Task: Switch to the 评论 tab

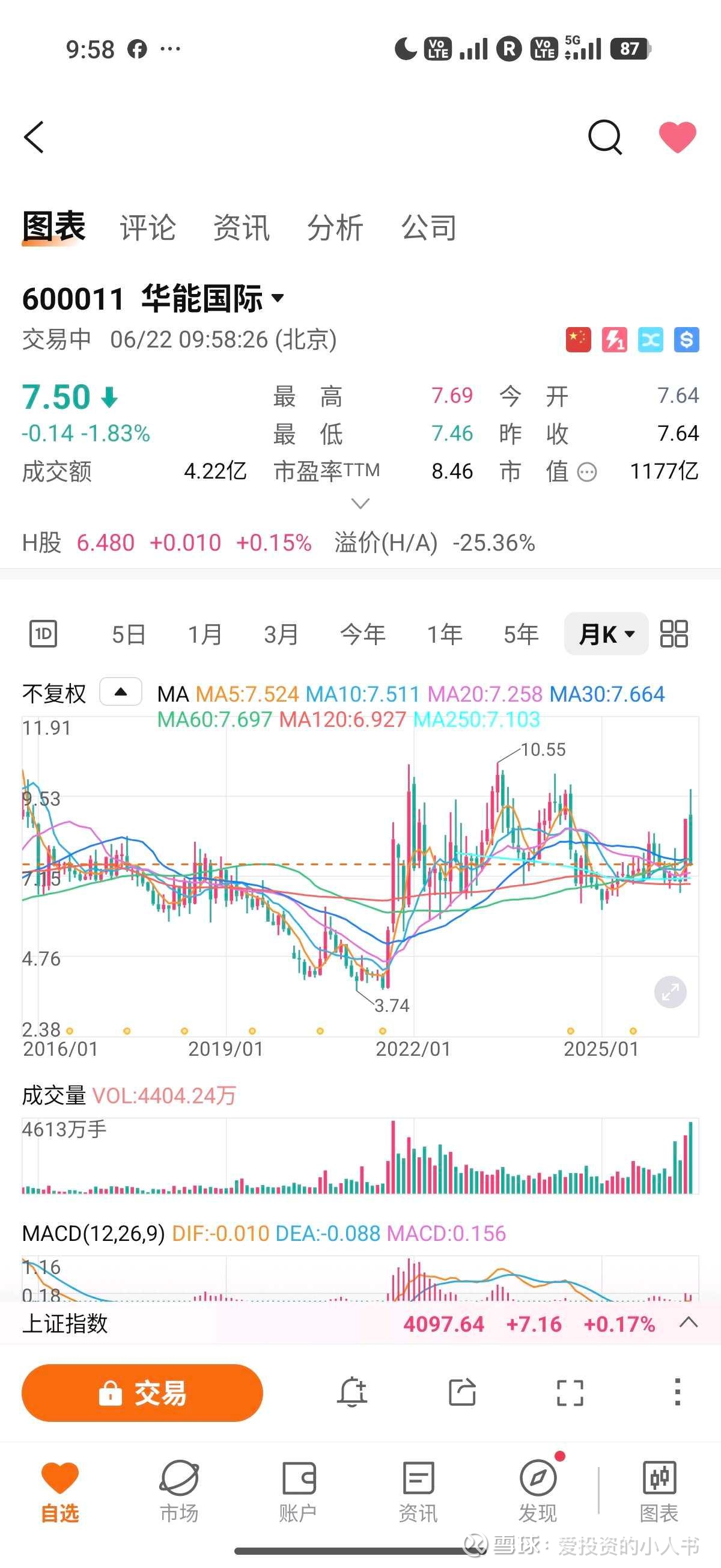Action: pyautogui.click(x=148, y=228)
